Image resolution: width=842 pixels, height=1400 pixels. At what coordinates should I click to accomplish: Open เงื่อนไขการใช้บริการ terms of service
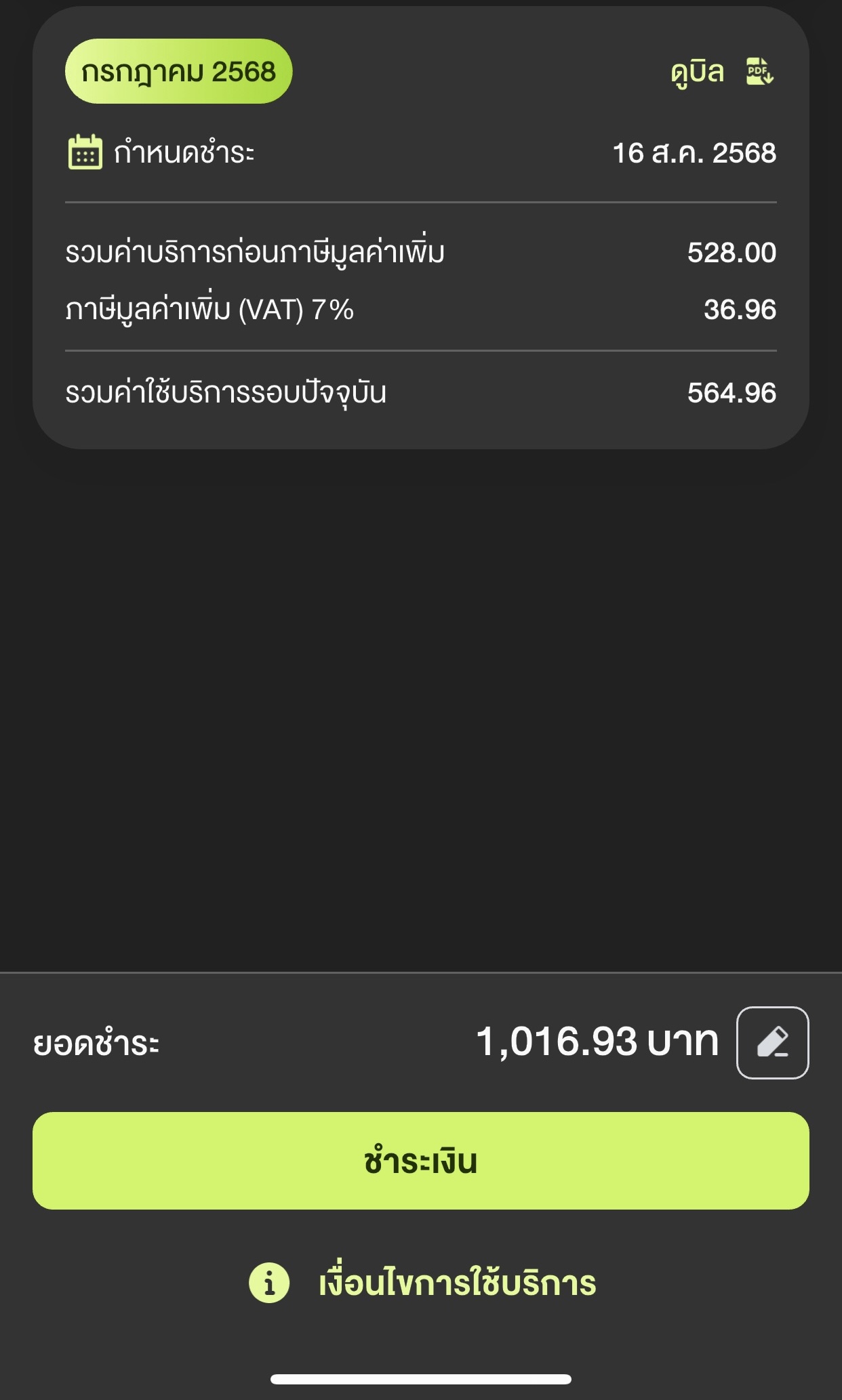[422, 1283]
